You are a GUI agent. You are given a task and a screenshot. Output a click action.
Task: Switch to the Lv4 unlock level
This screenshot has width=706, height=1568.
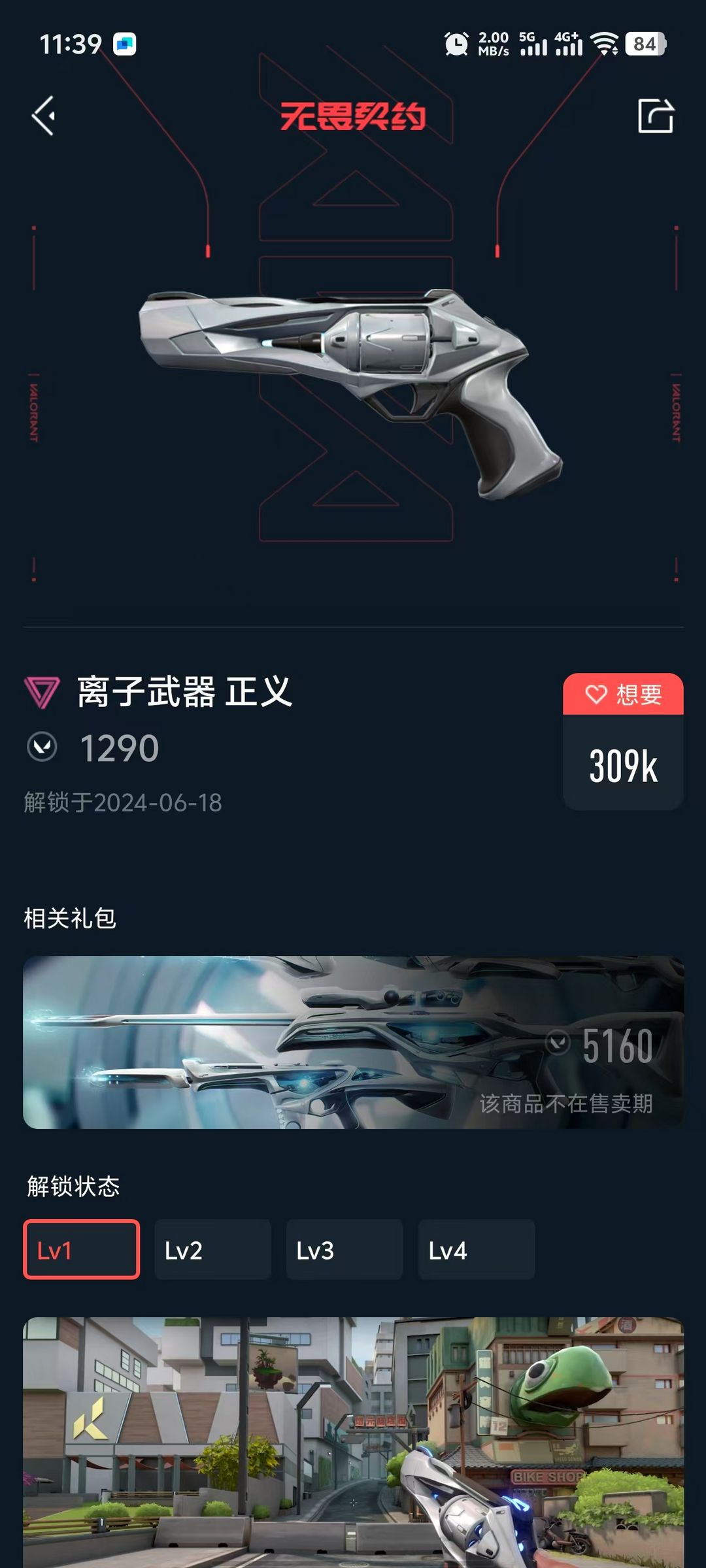tap(477, 1249)
